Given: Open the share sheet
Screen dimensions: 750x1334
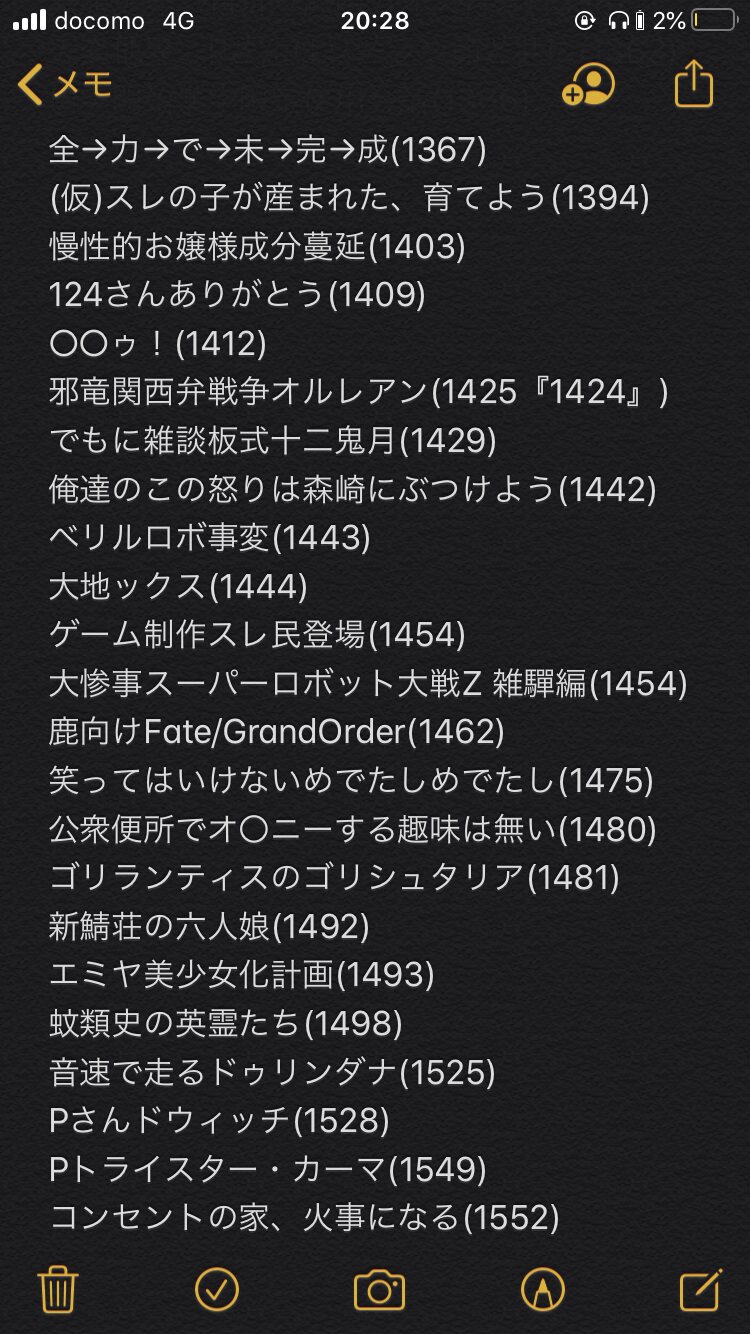Looking at the screenshot, I should [x=694, y=86].
